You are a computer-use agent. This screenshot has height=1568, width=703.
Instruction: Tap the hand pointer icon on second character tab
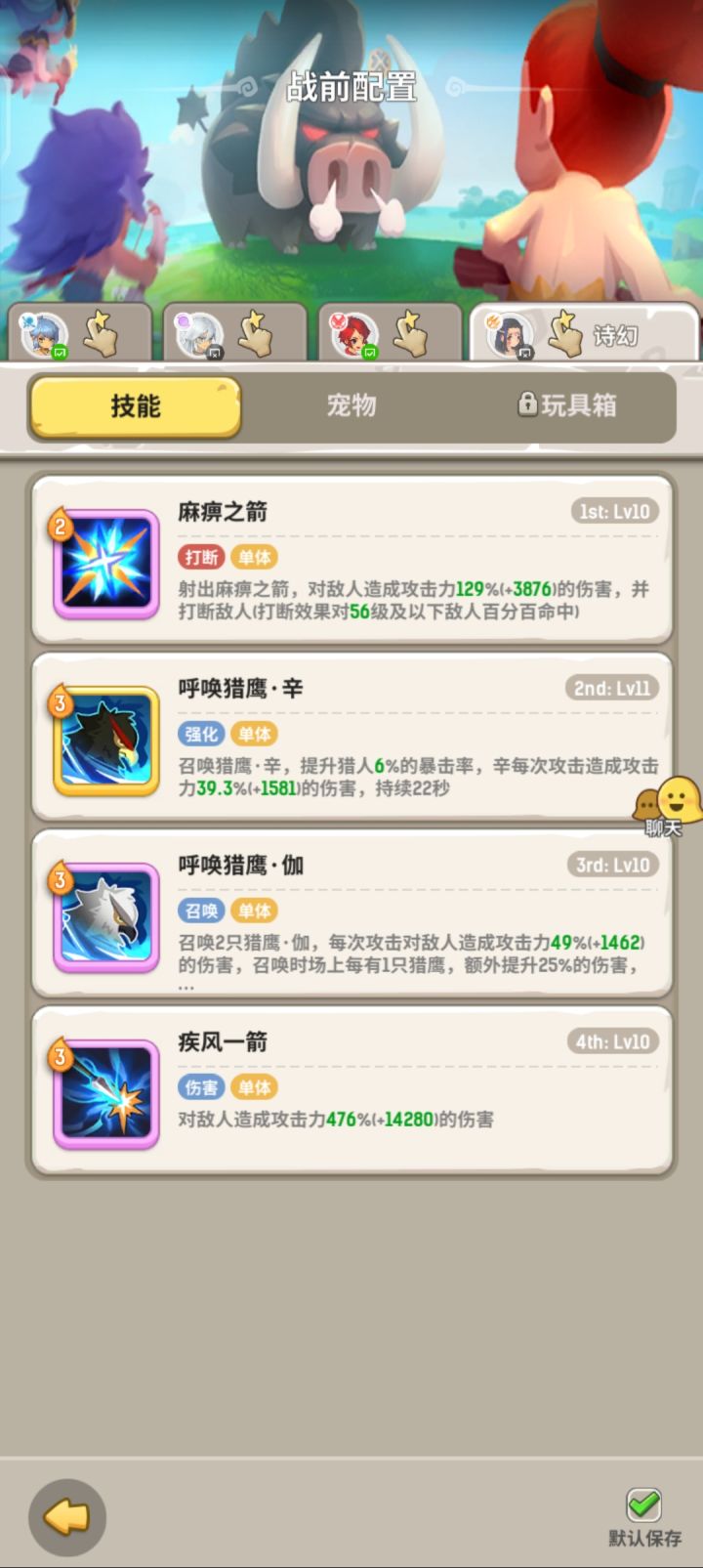coord(254,335)
